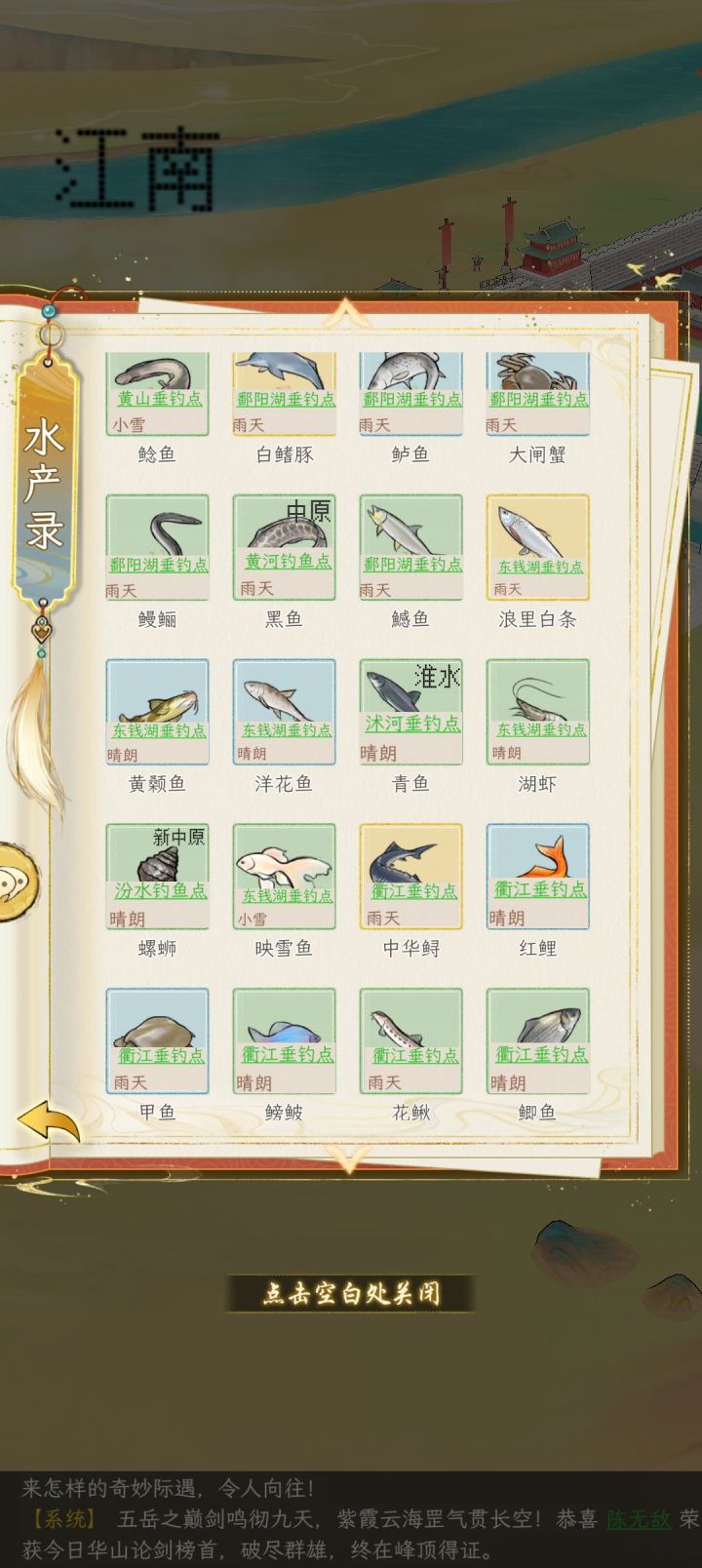Select the 中华鲟 sturgeon icon
Image resolution: width=702 pixels, height=1568 pixels.
tap(410, 863)
